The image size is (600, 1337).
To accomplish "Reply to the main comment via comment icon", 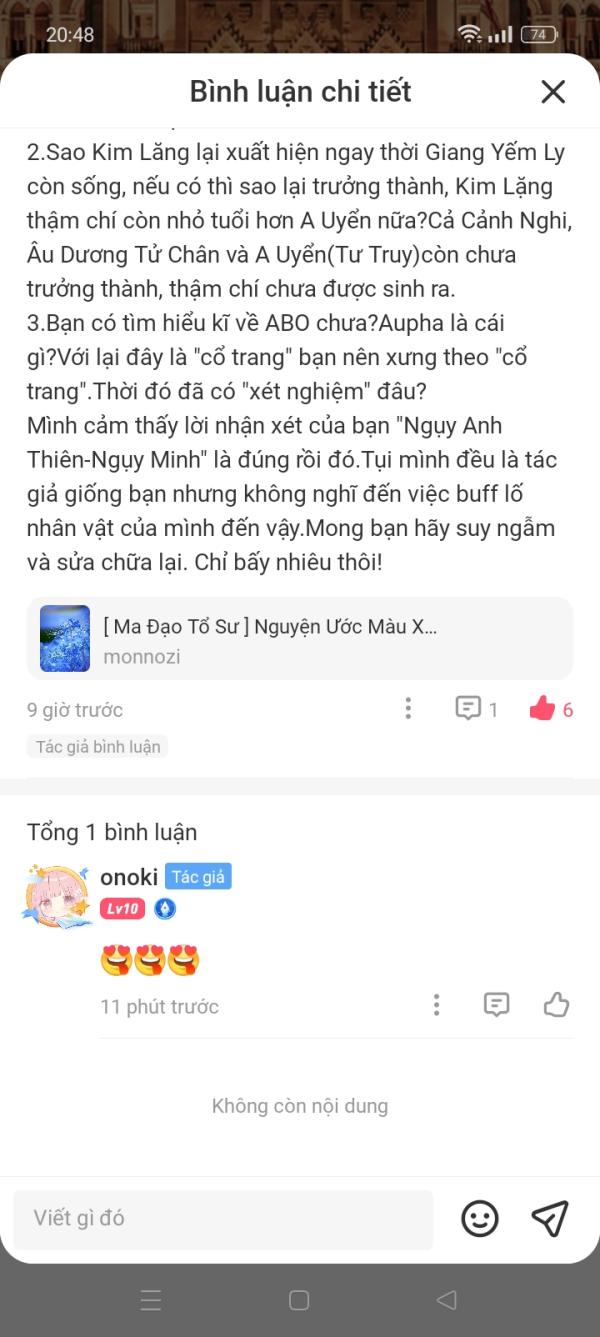I will (476, 709).
